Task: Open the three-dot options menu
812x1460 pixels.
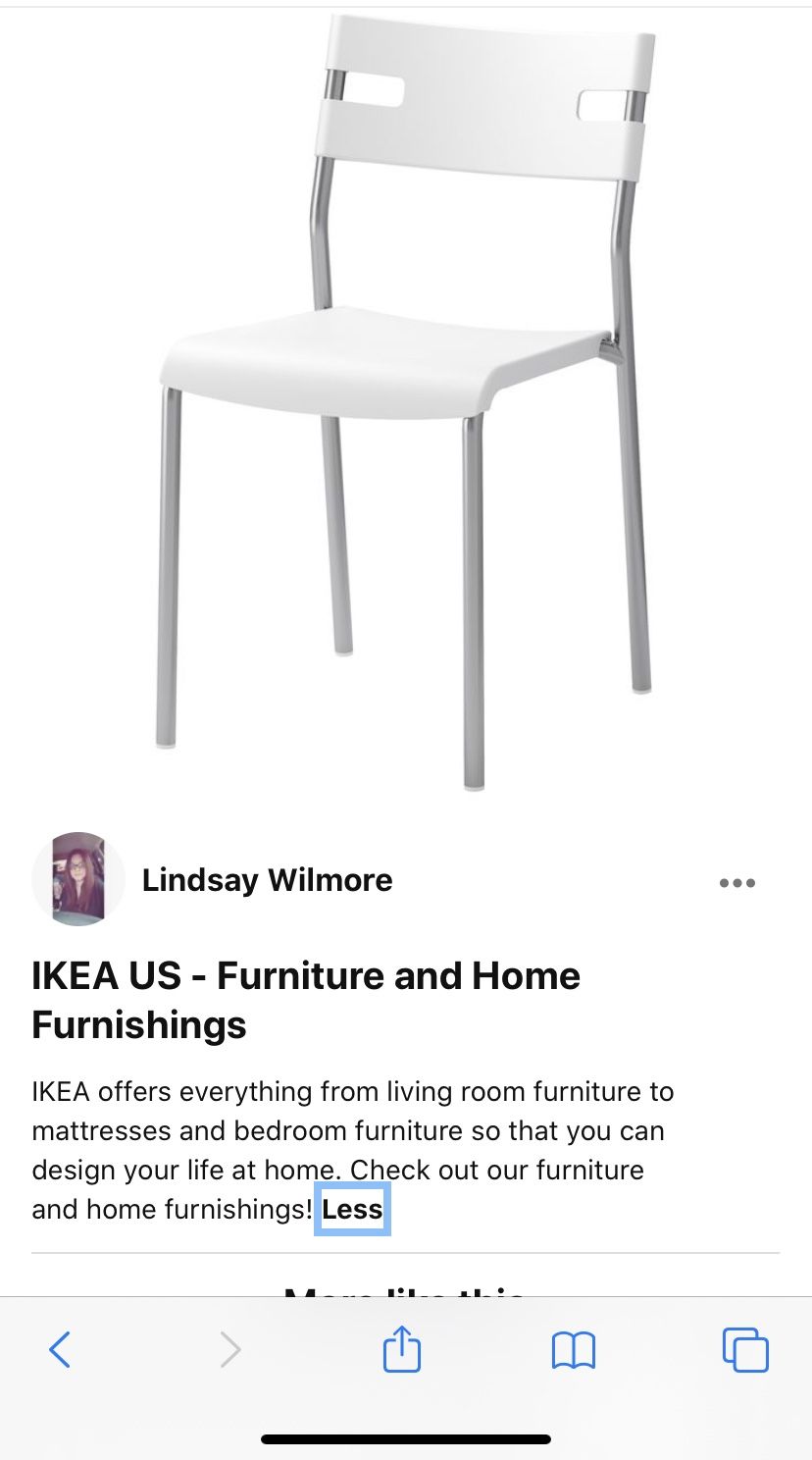Action: [x=736, y=882]
